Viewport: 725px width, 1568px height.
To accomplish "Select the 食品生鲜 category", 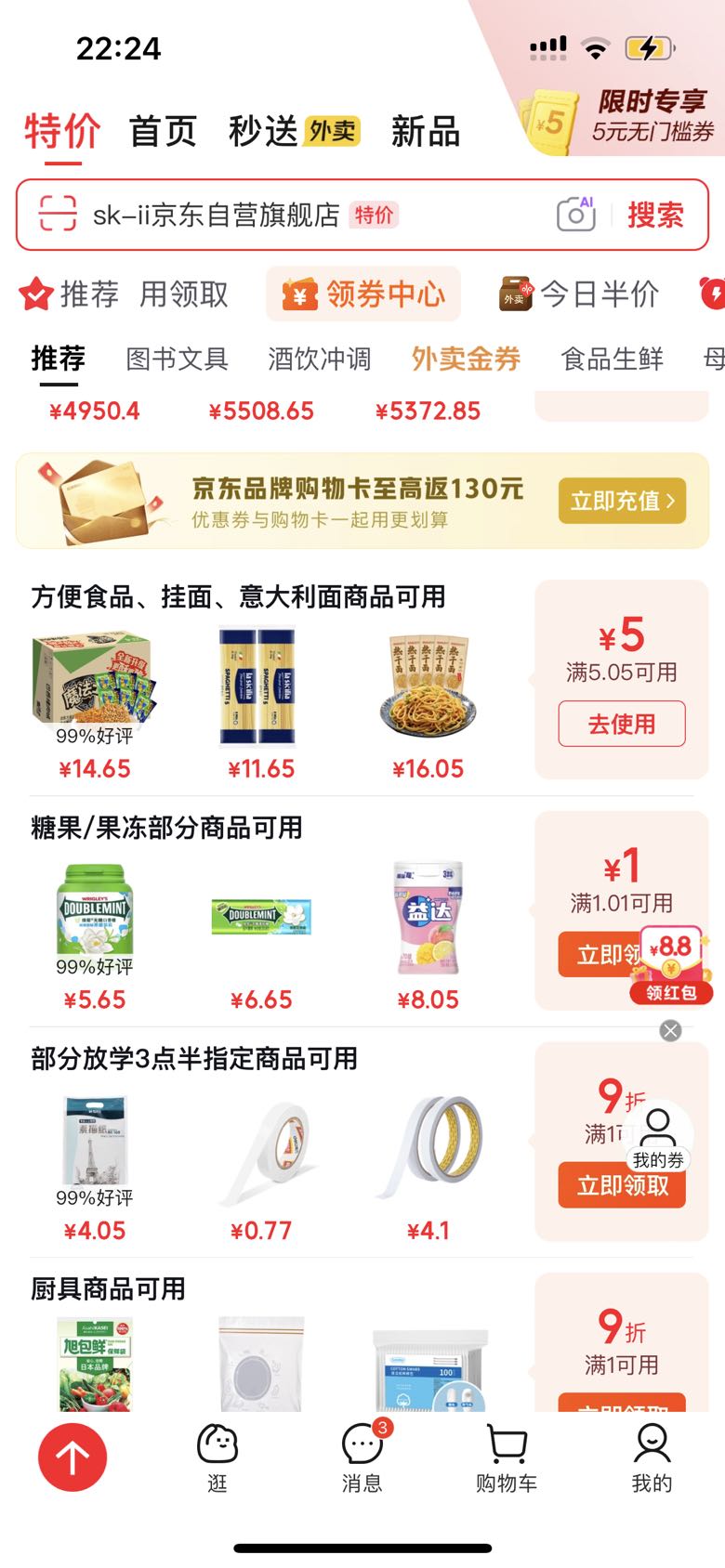I will click(x=612, y=359).
